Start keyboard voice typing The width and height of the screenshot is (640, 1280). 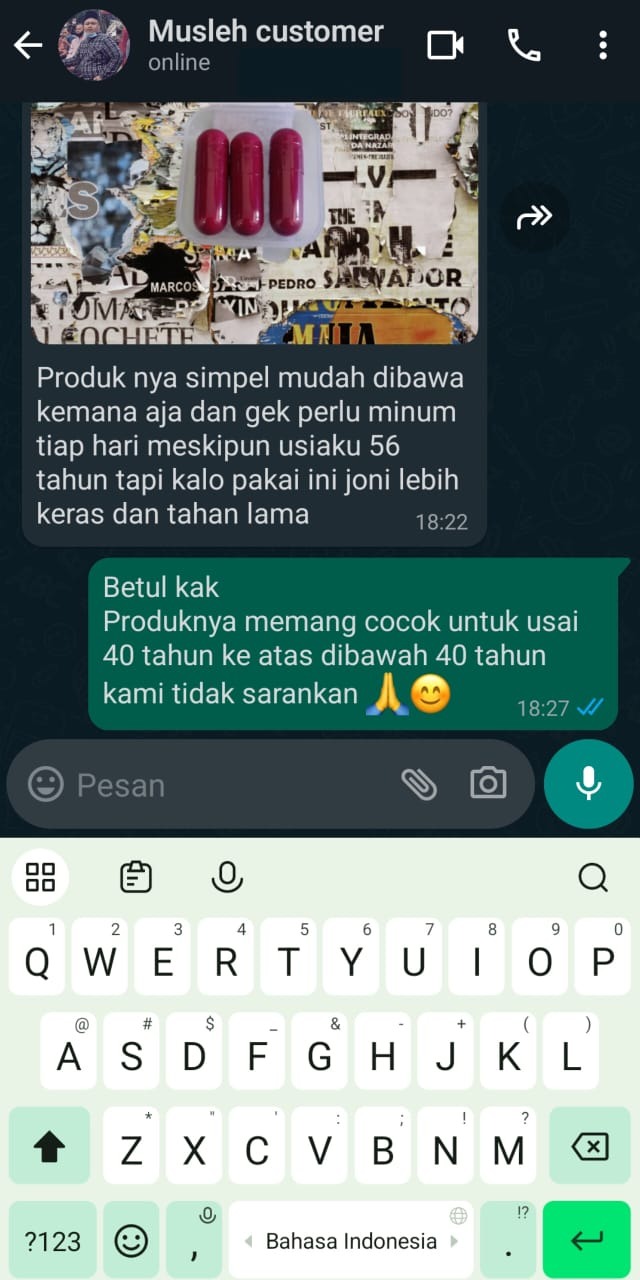click(x=227, y=877)
